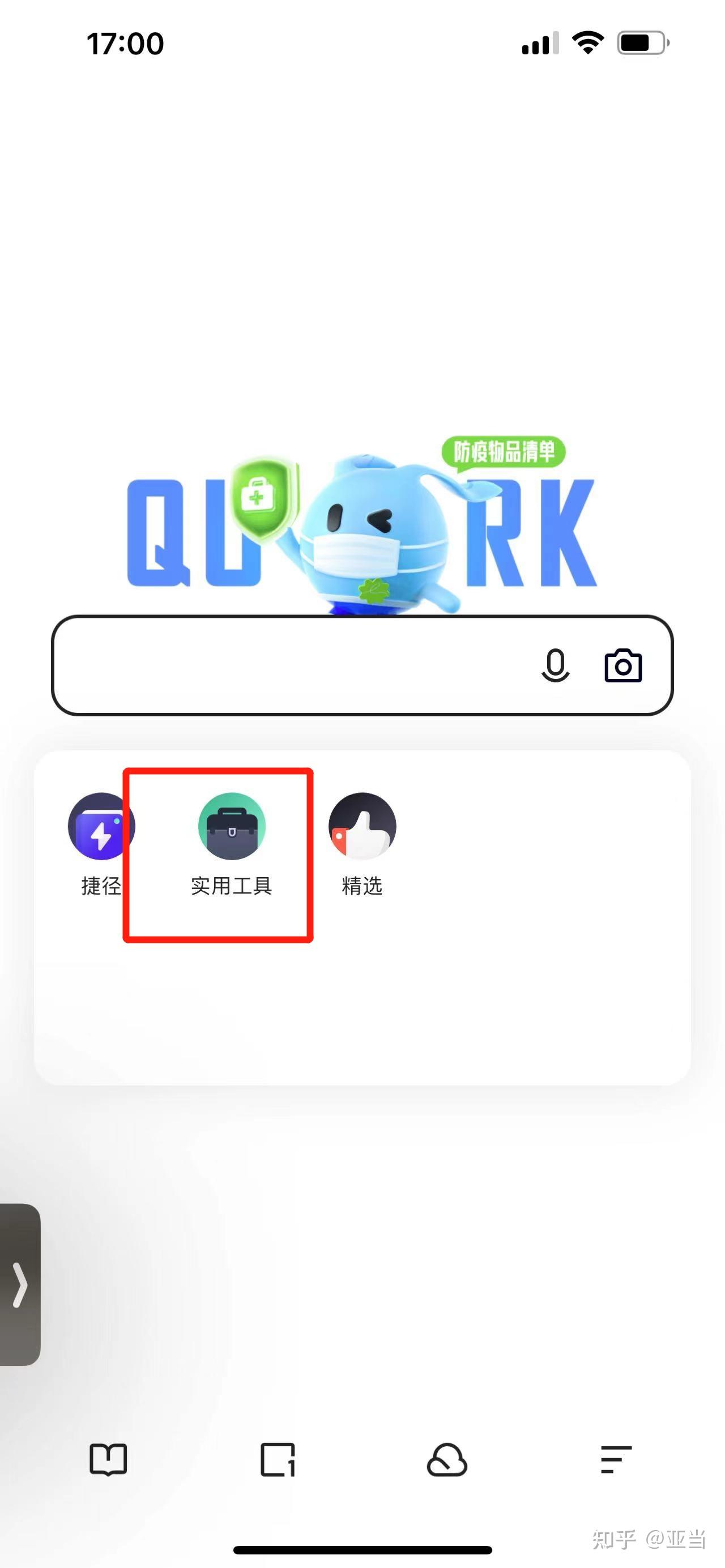Open the 防疫物品清单 banner

[504, 452]
